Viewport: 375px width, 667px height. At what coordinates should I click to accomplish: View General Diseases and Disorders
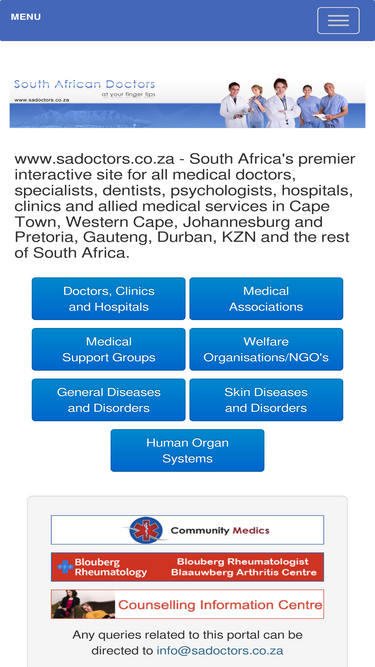click(108, 400)
